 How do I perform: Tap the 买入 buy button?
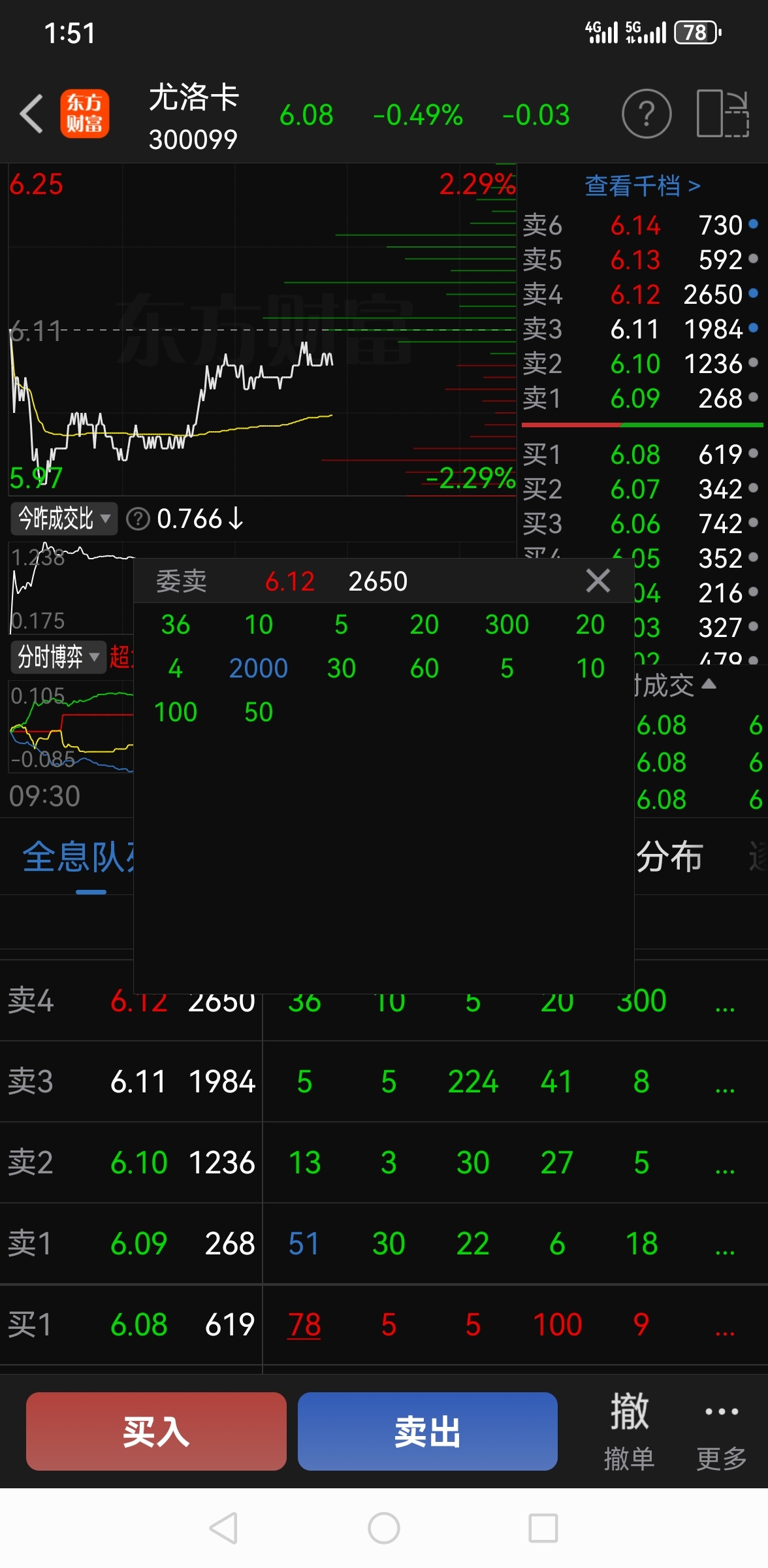pyautogui.click(x=156, y=1431)
